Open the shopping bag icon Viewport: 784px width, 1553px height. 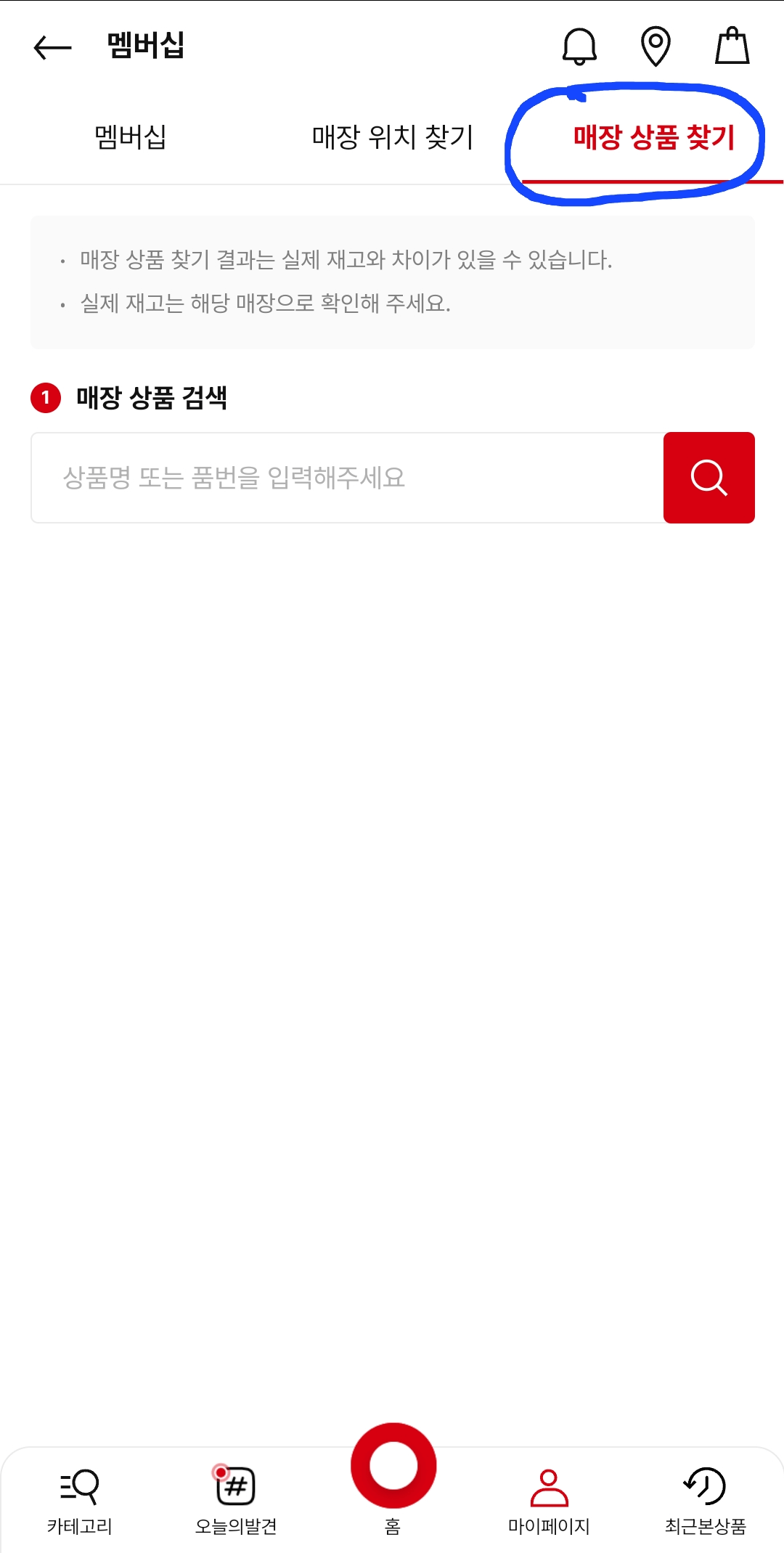pos(733,47)
